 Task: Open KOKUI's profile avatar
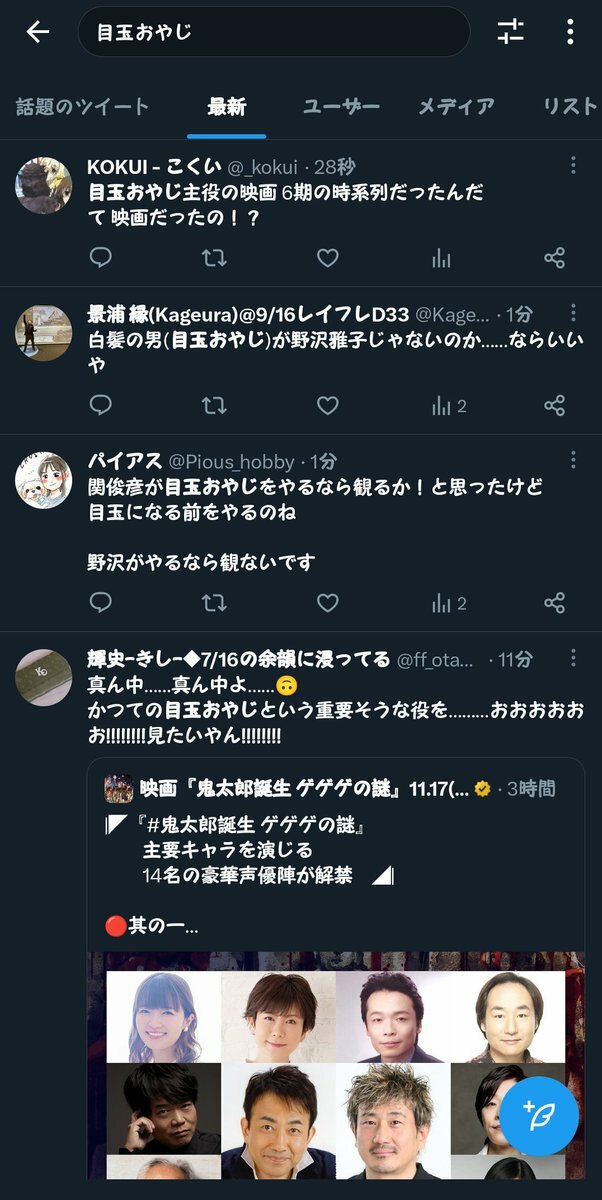44,185
